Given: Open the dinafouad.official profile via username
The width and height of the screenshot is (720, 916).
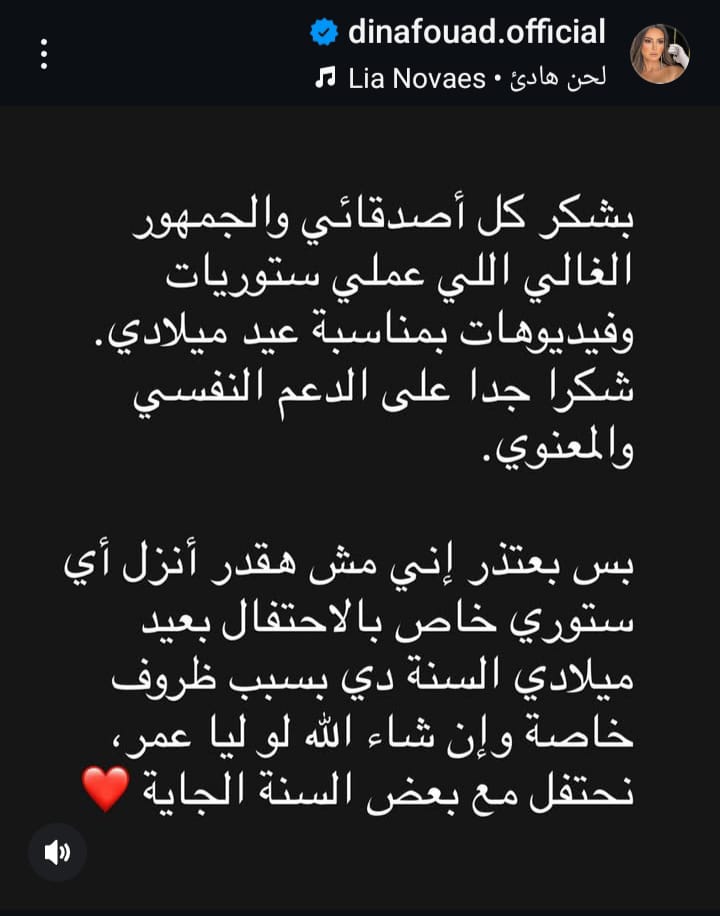Looking at the screenshot, I should (476, 33).
